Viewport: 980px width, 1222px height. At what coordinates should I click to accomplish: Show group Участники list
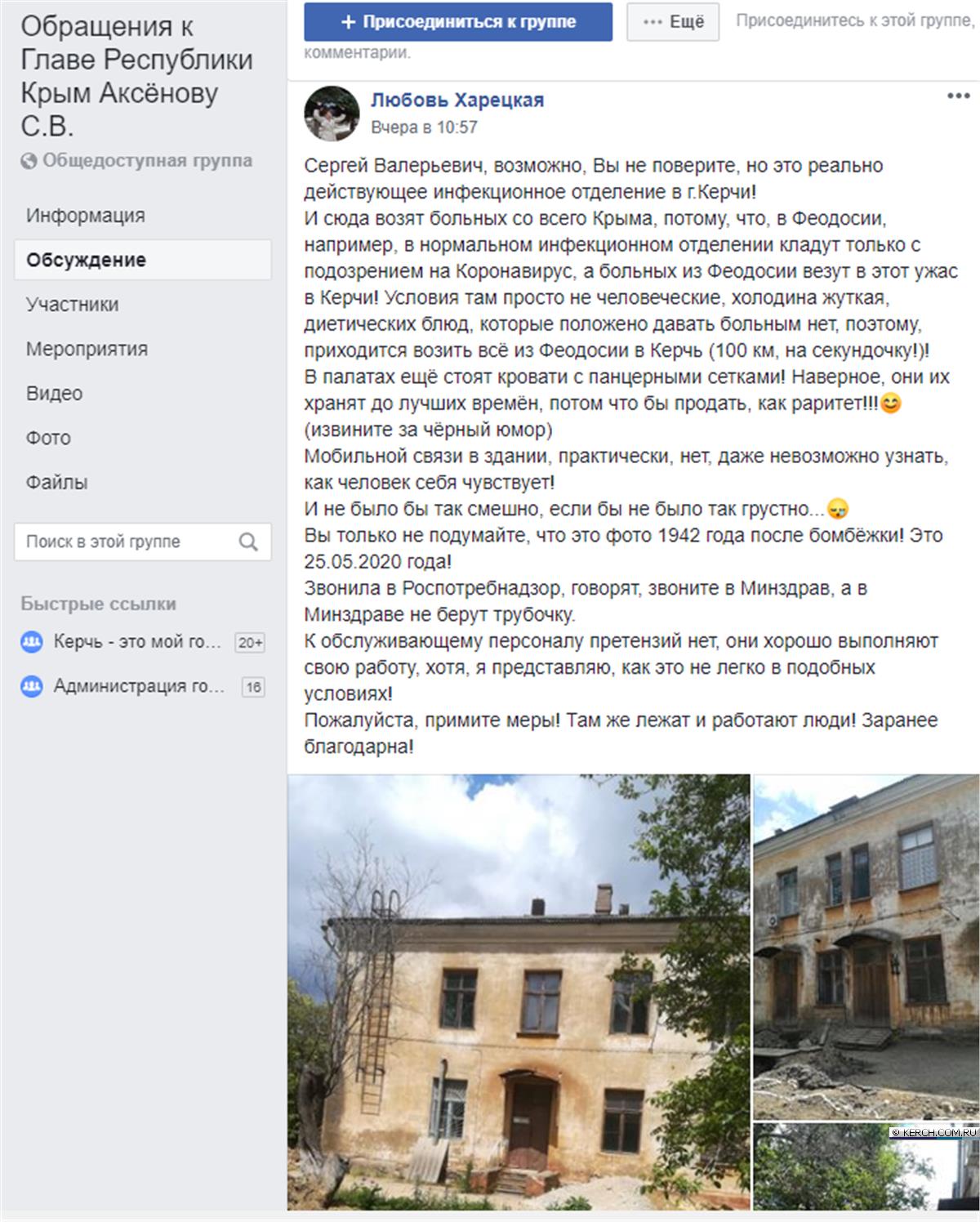(72, 305)
